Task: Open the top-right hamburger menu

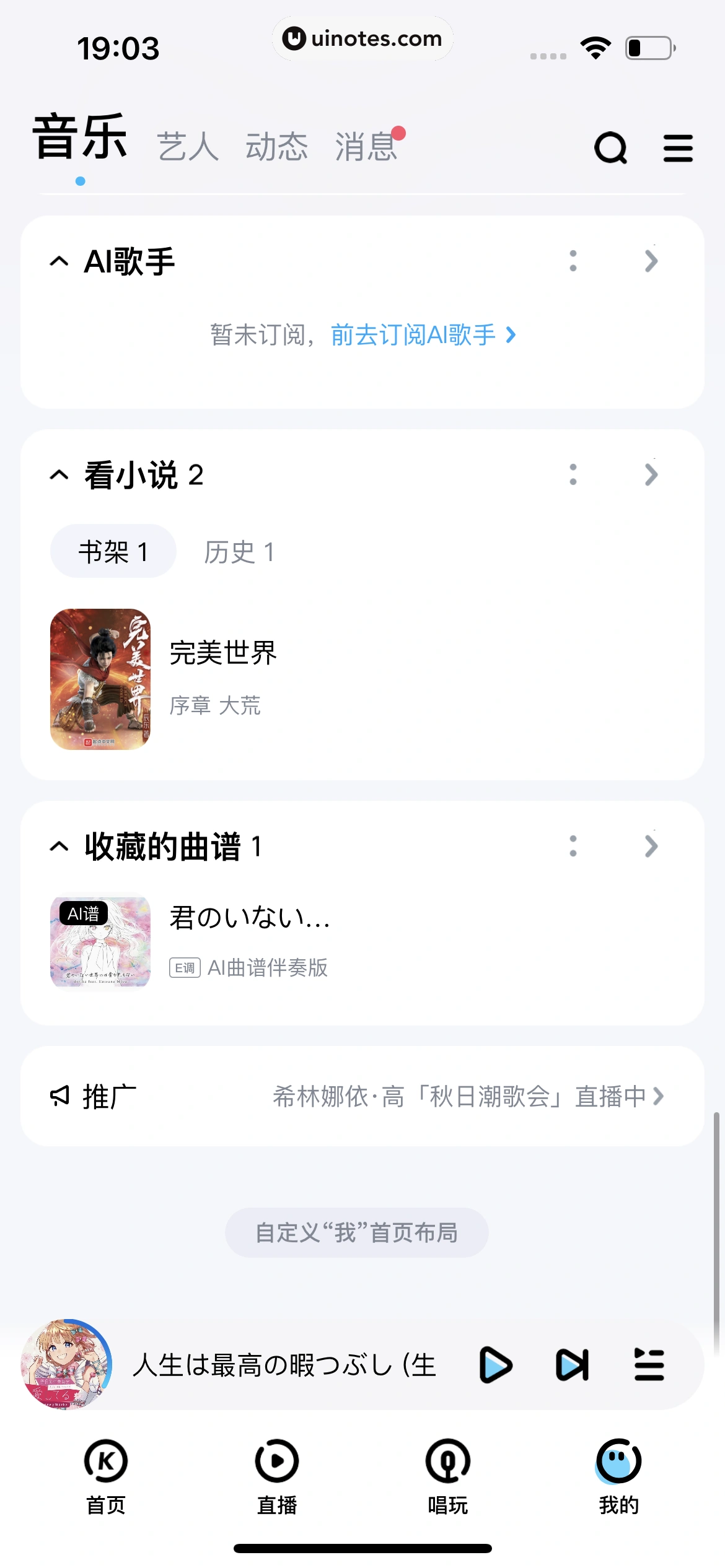Action: tap(678, 148)
